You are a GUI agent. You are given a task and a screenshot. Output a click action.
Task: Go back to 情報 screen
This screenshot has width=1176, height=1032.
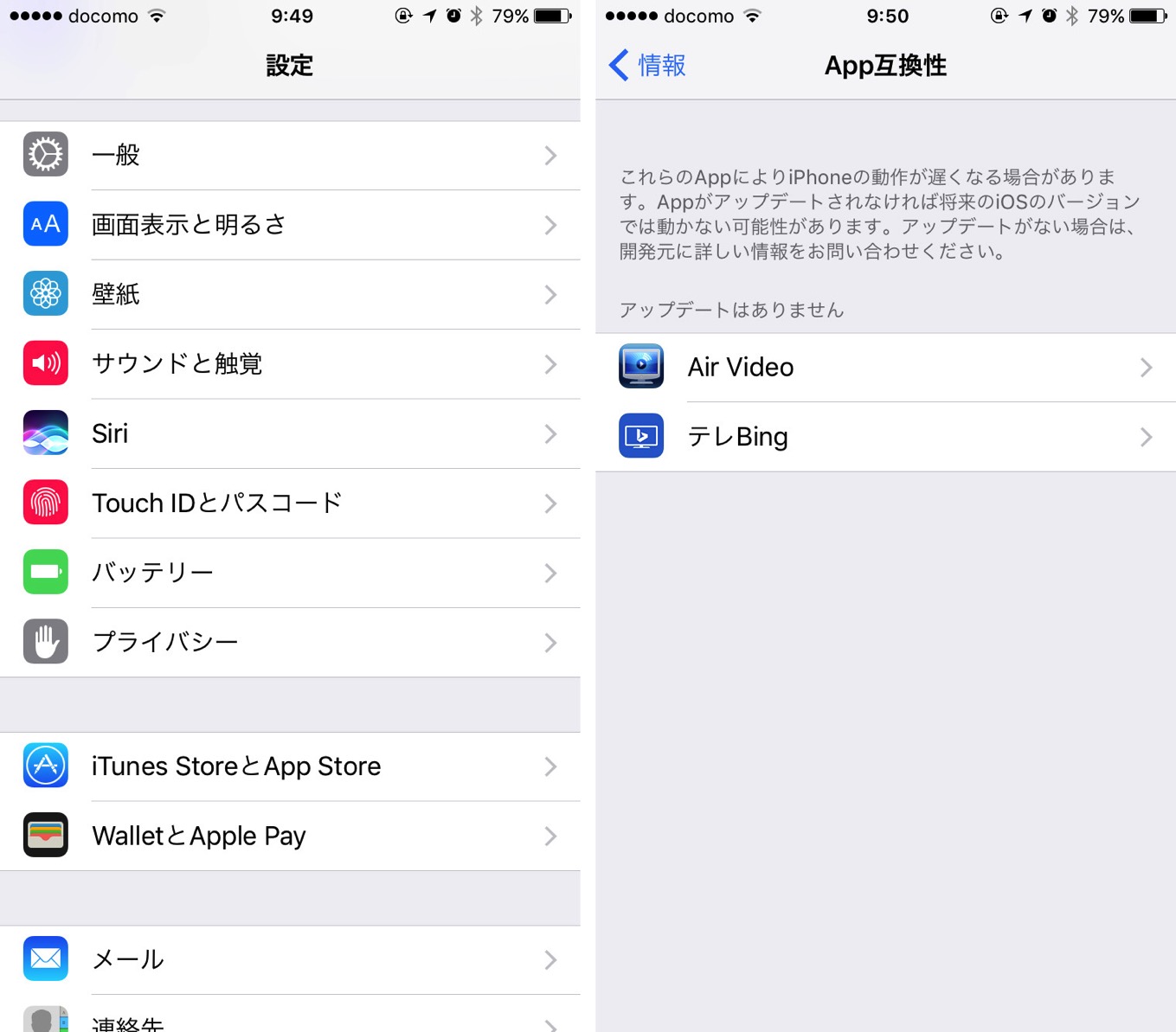pyautogui.click(x=648, y=66)
